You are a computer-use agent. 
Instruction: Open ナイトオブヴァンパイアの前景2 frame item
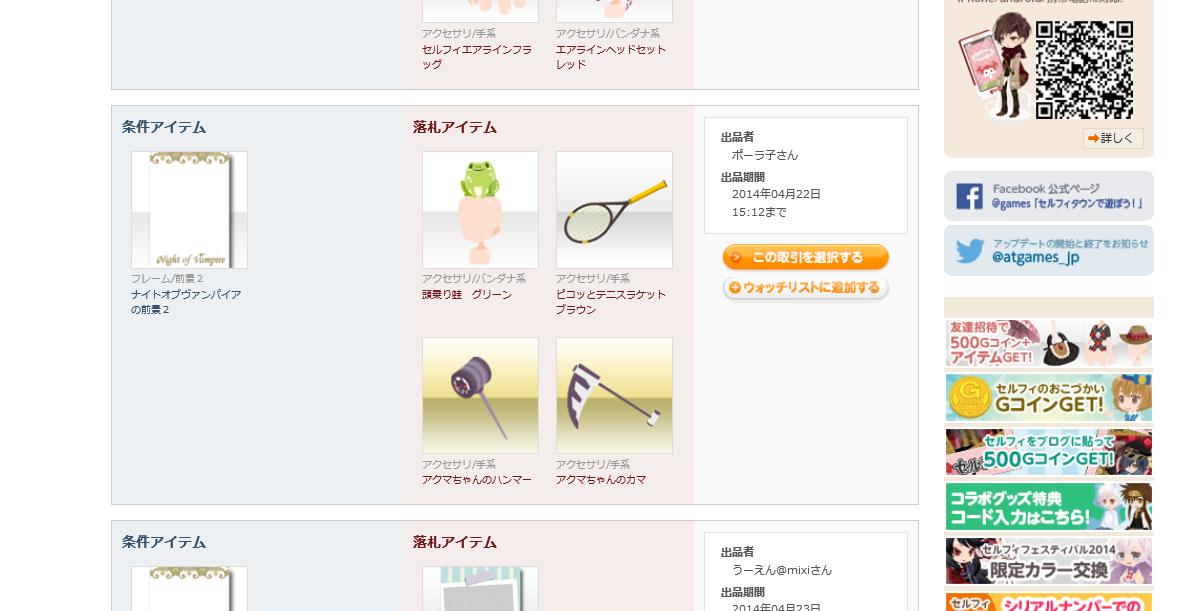pyautogui.click(x=189, y=210)
